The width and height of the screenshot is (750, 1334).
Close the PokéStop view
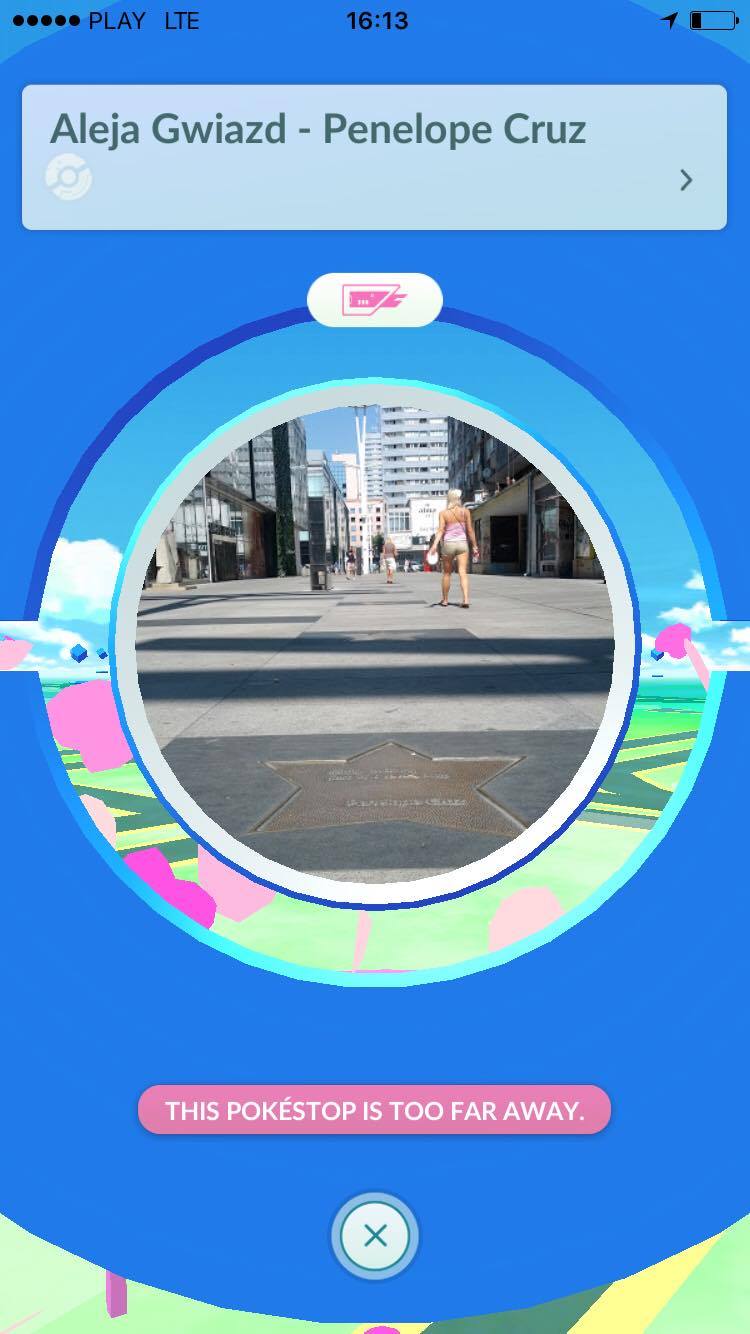[375, 1237]
